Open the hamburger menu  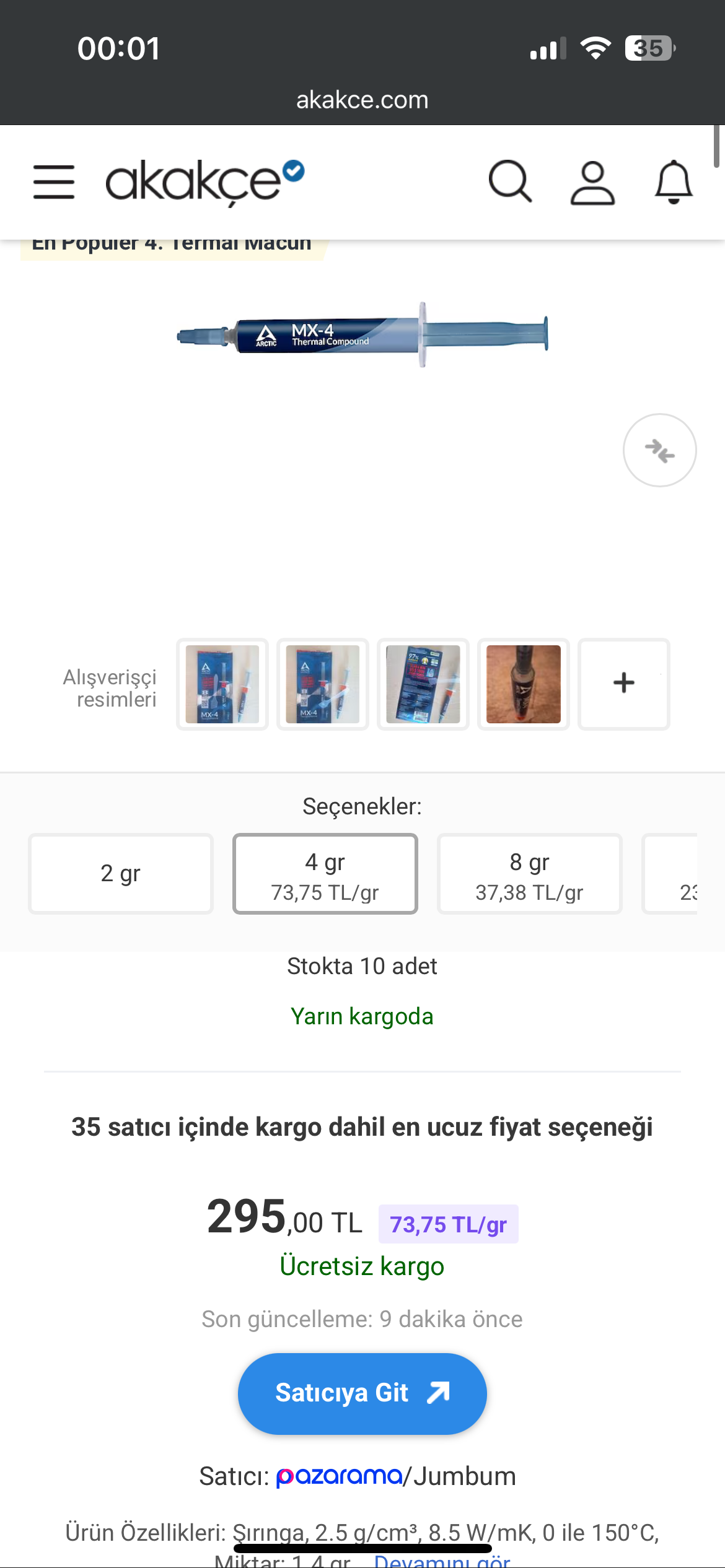54,182
